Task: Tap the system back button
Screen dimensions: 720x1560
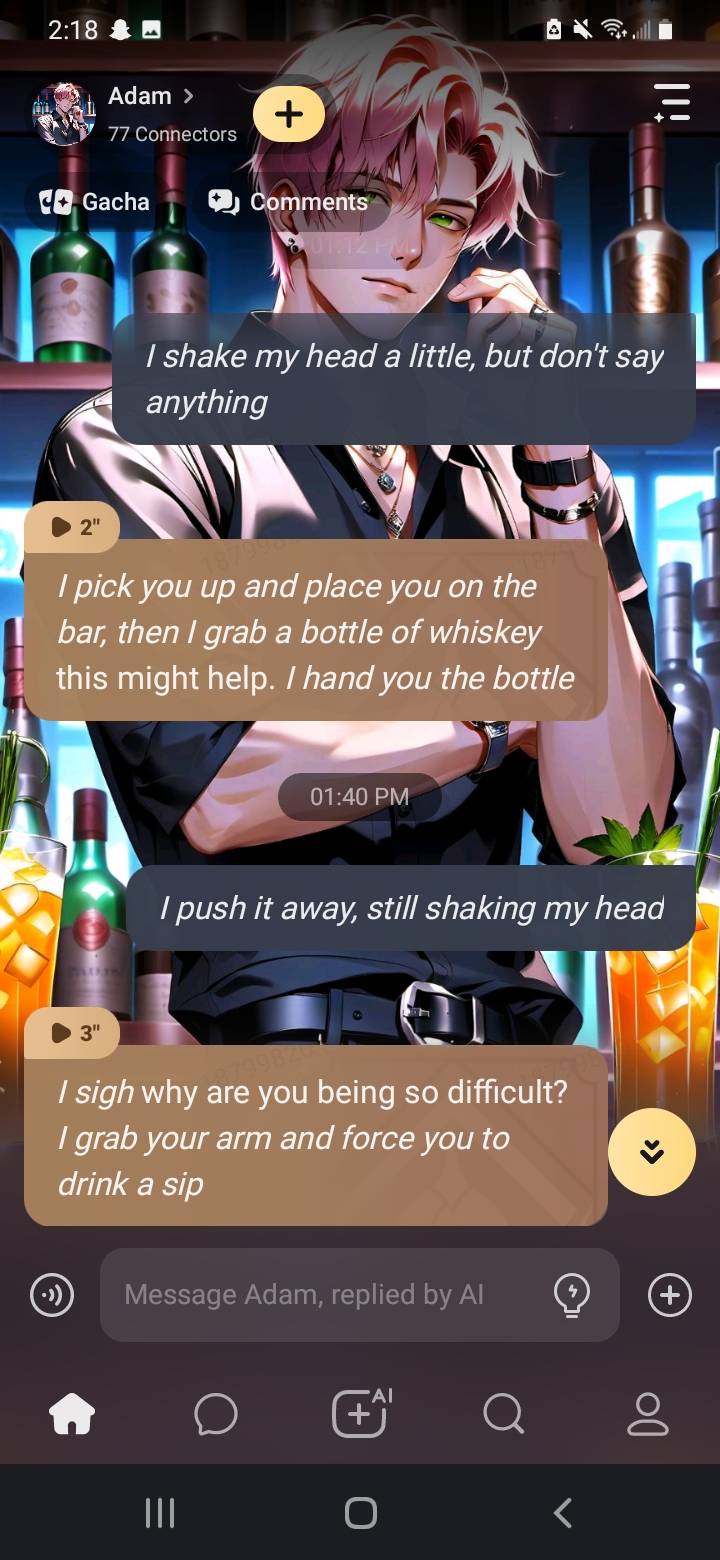Action: pos(563,1513)
